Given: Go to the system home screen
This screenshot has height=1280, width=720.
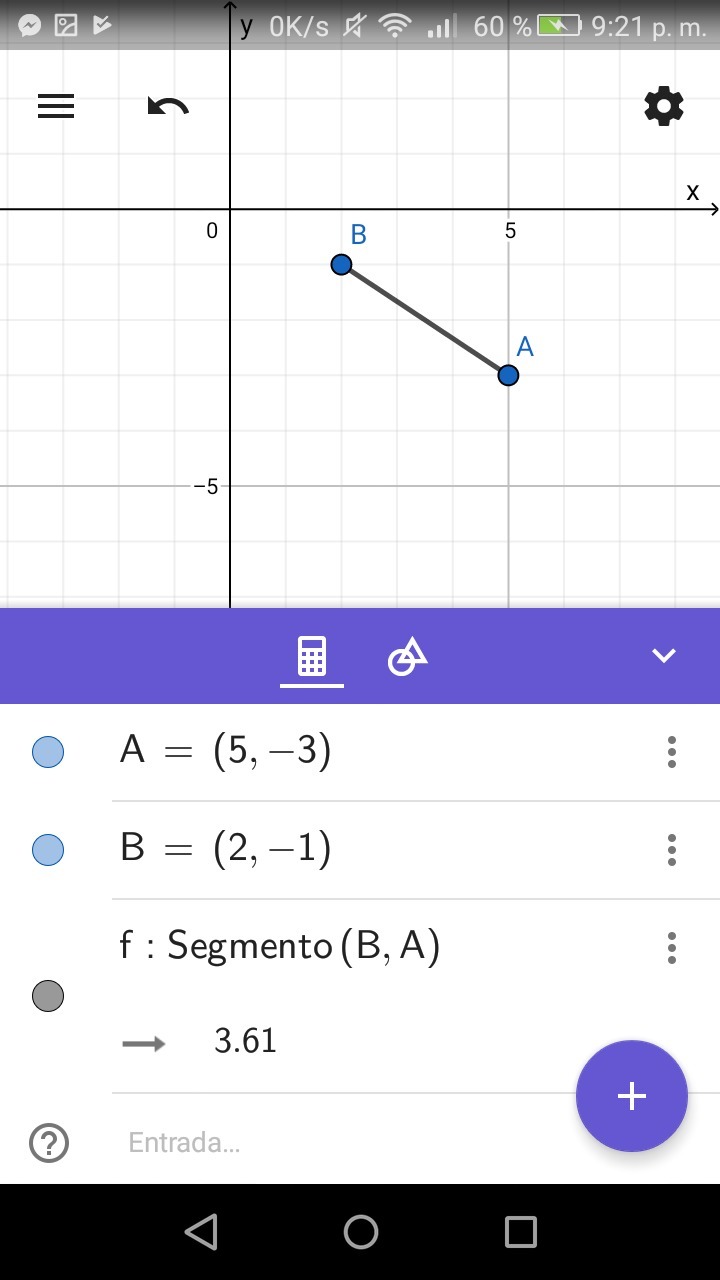Looking at the screenshot, I should [x=360, y=1232].
